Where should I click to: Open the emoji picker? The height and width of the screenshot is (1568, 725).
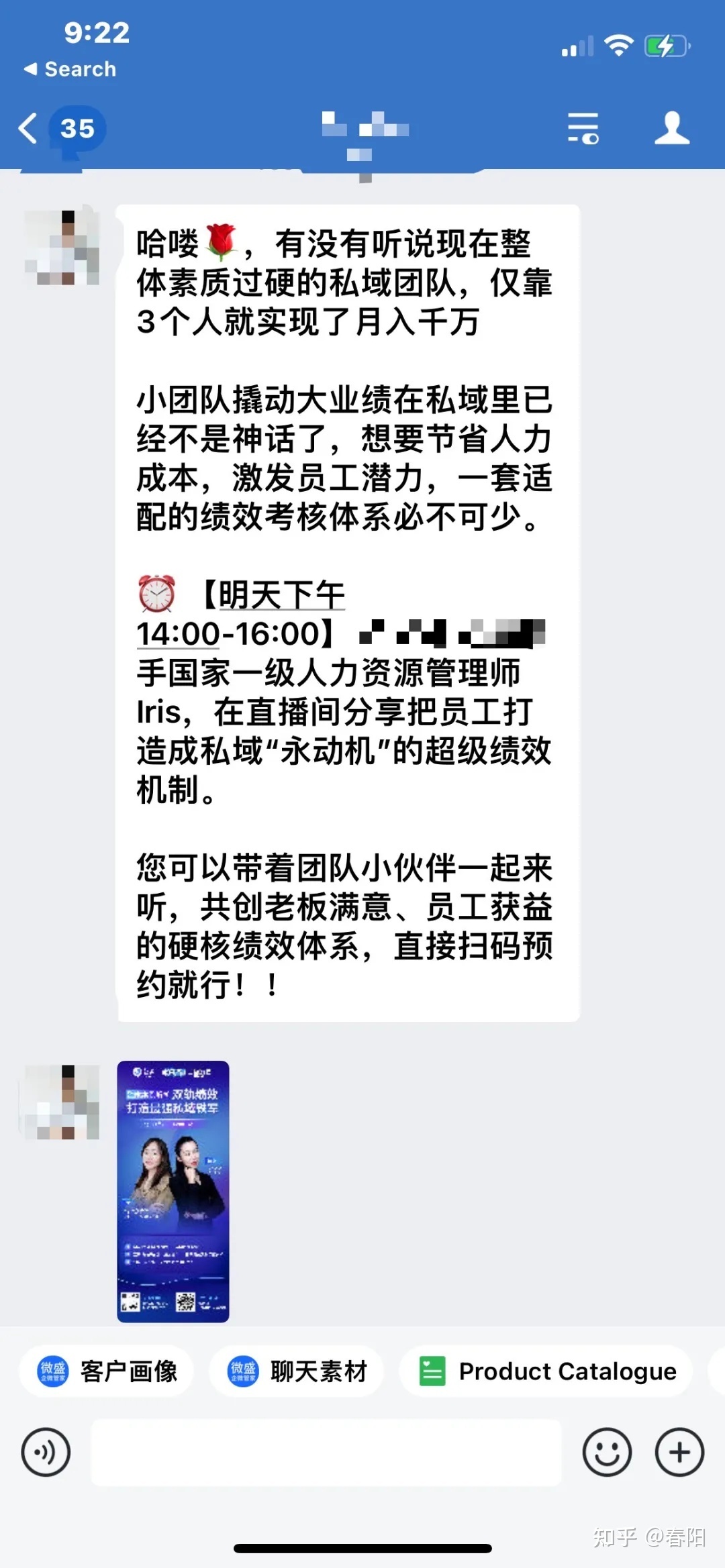(x=607, y=1453)
